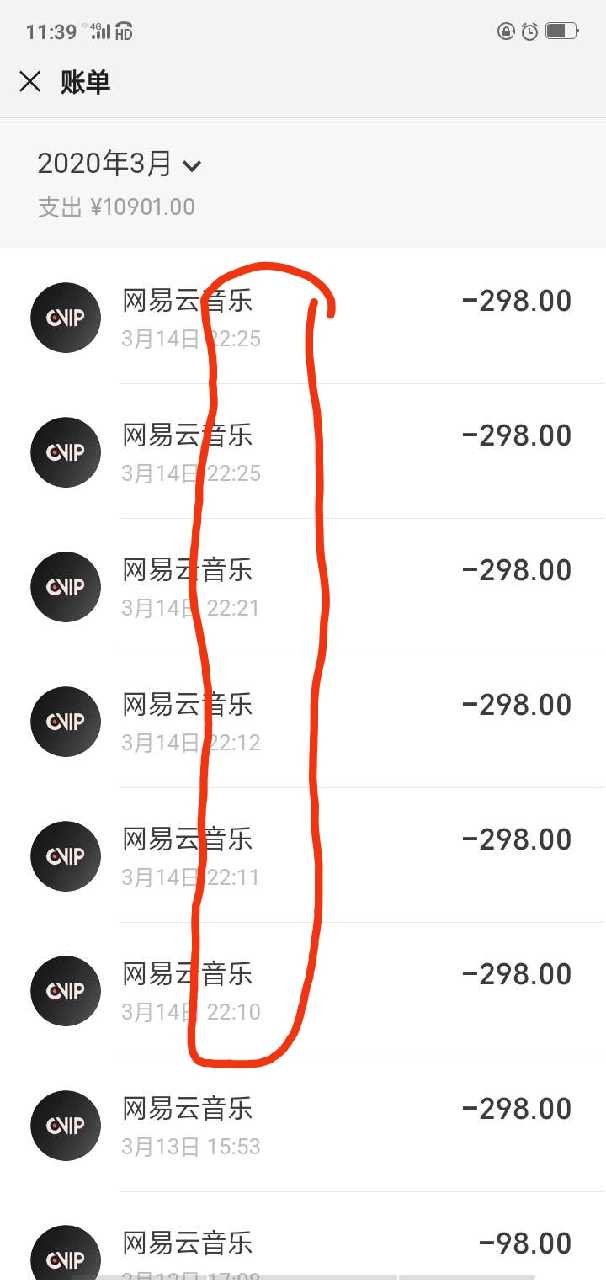Close the 账单 bill page
The image size is (606, 1280).
coord(30,82)
